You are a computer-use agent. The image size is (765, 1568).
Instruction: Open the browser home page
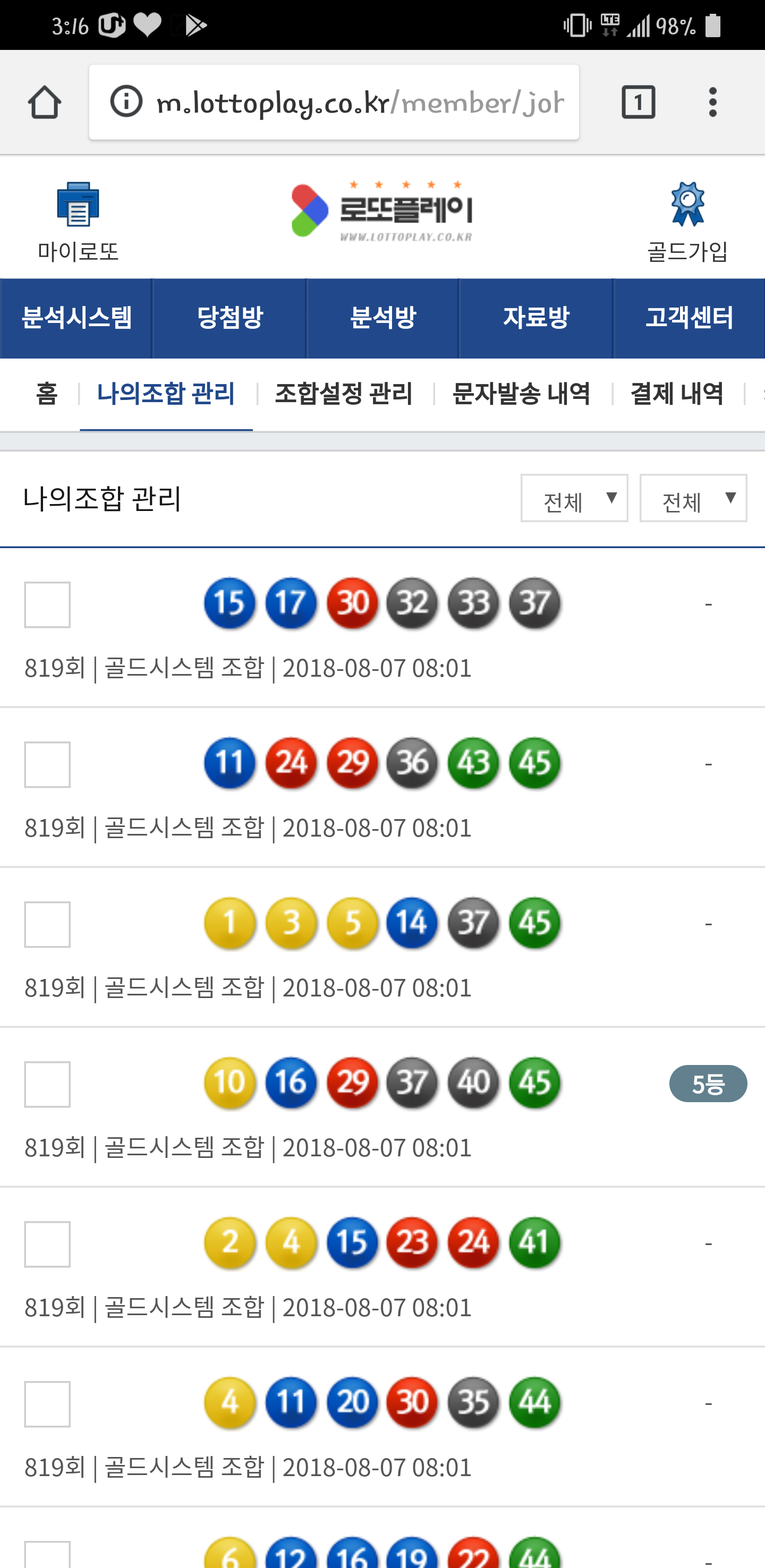click(45, 101)
